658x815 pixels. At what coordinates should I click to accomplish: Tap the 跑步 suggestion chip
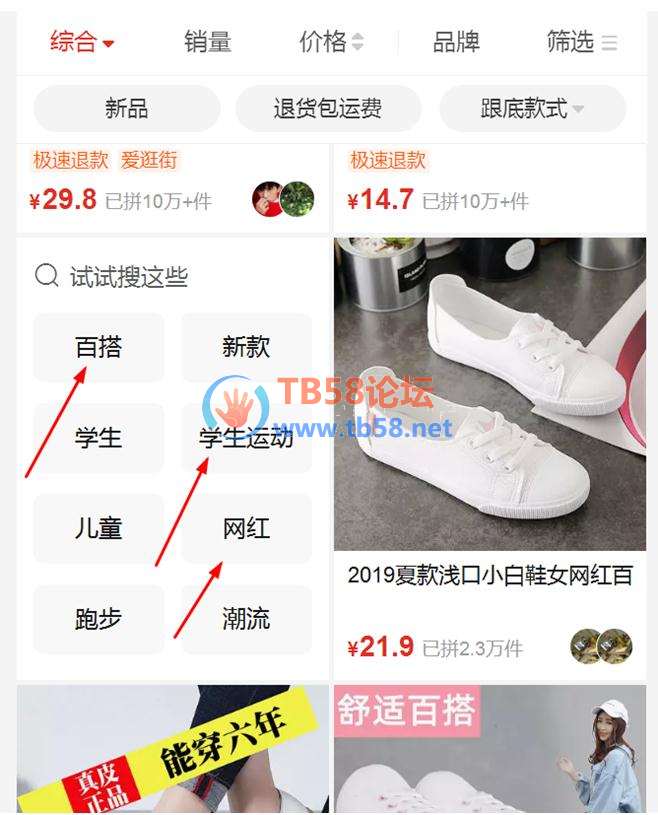(x=98, y=619)
